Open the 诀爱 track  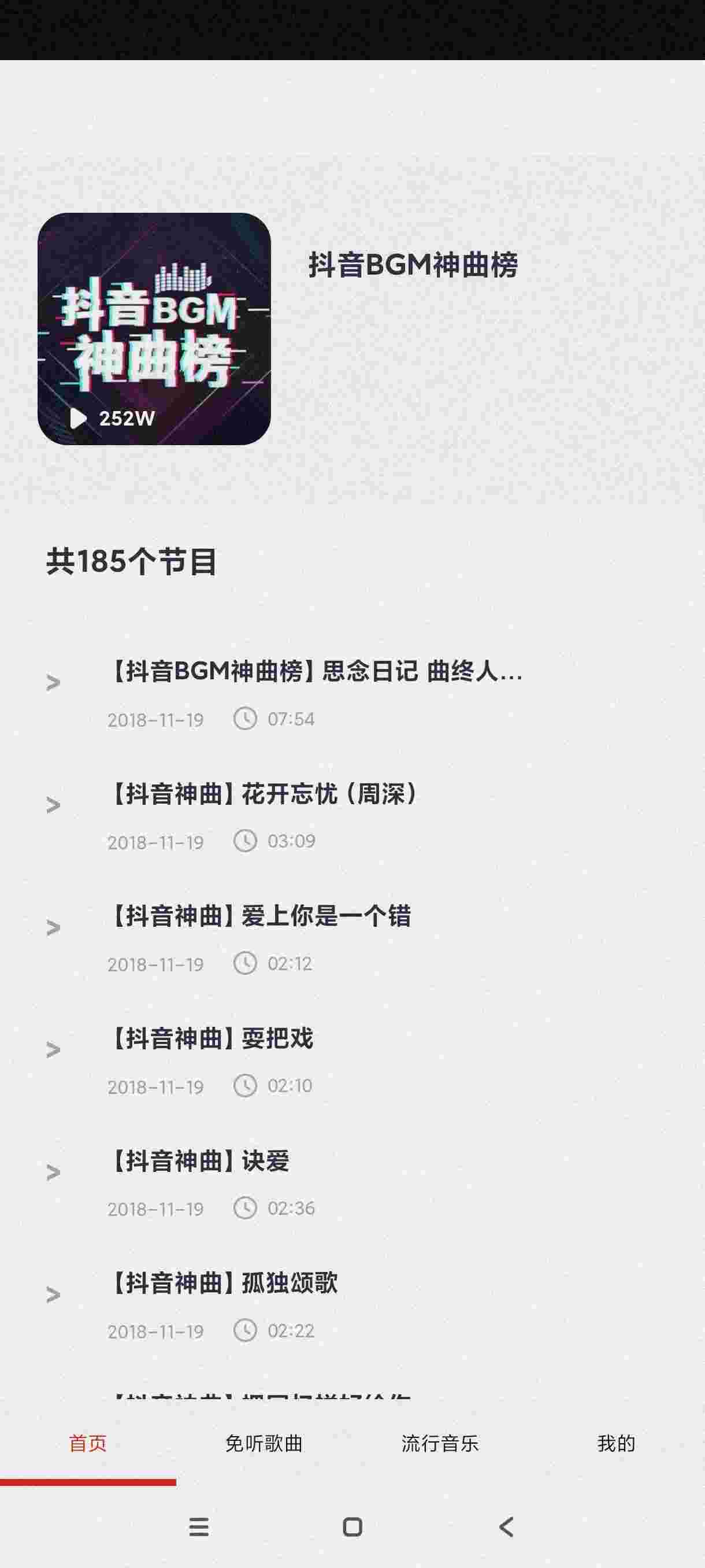tap(198, 1162)
